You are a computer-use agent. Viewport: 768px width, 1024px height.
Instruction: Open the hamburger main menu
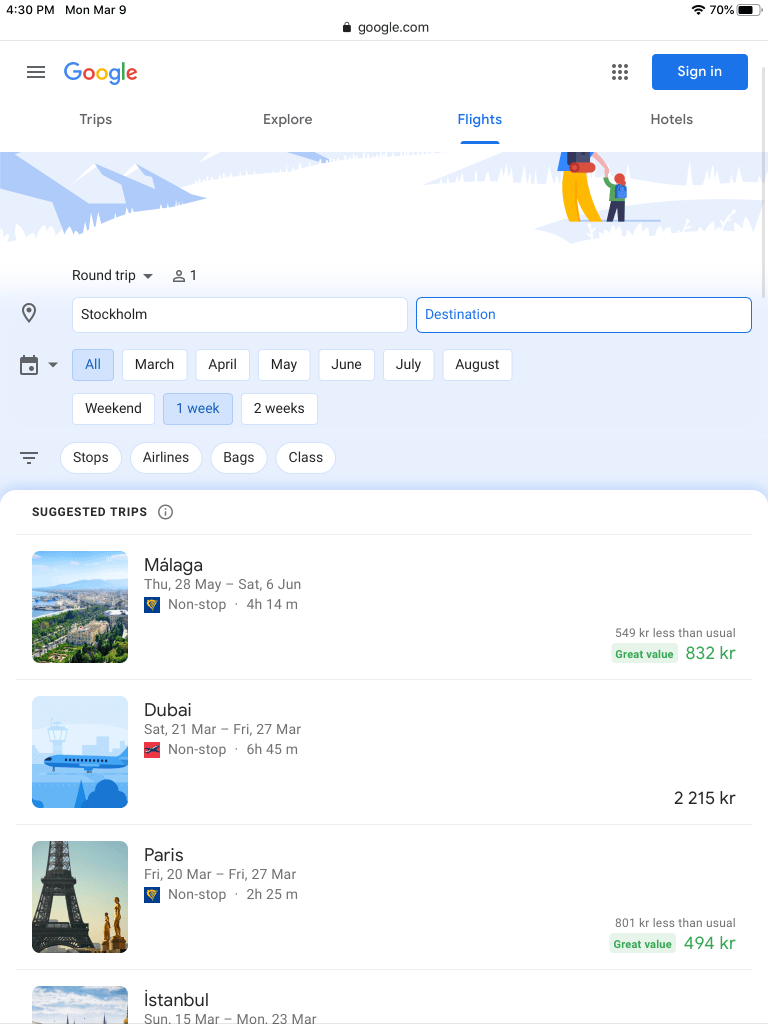[36, 72]
